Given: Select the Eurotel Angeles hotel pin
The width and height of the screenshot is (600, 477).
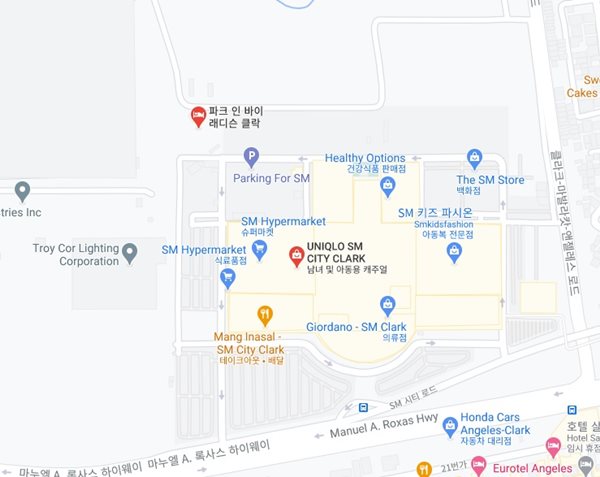Looking at the screenshot, I should pyautogui.click(x=478, y=463).
